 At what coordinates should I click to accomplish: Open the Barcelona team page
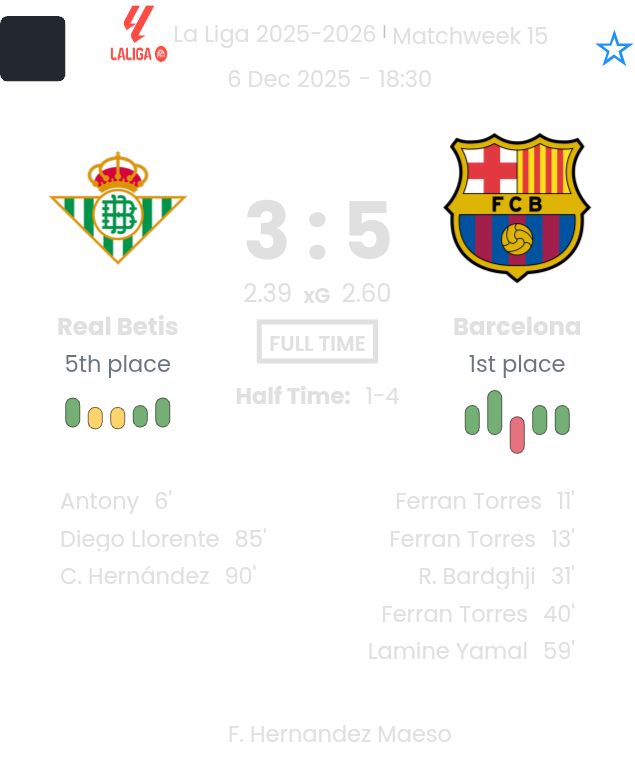(516, 326)
